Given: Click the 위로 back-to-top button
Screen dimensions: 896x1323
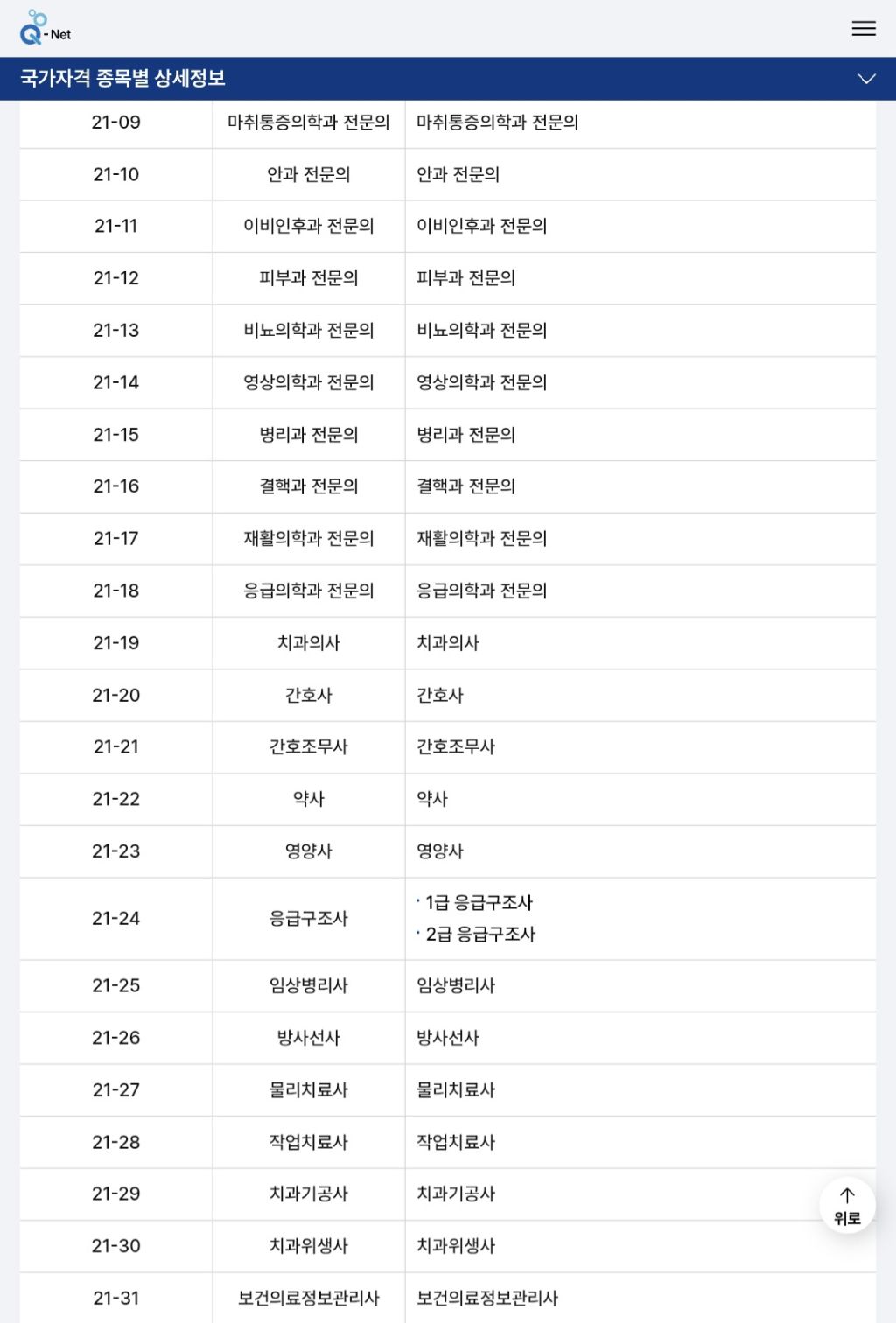Looking at the screenshot, I should pos(845,1203).
